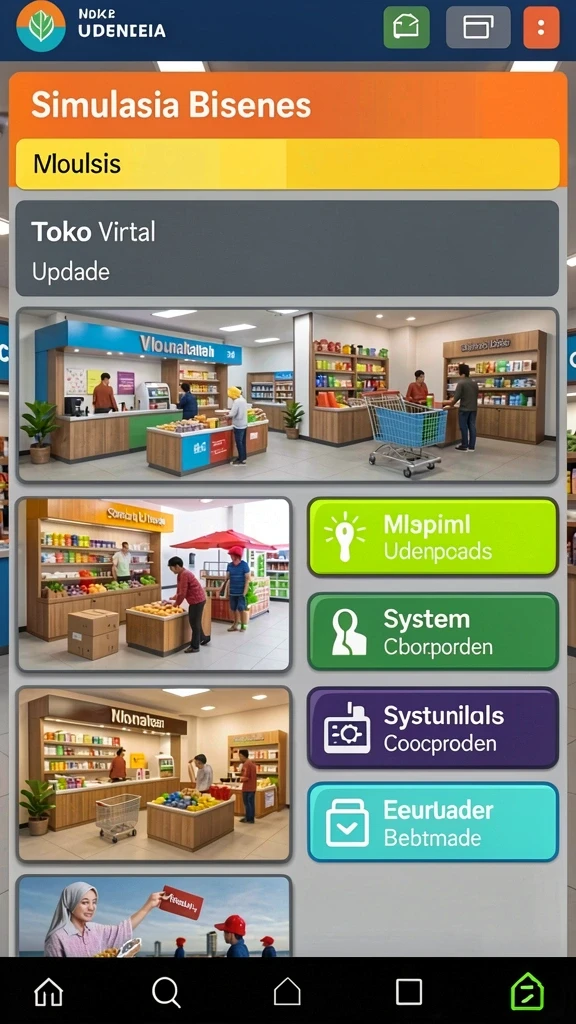Image resolution: width=576 pixels, height=1024 pixels.
Task: Go to the first home icon in bottom bar
Action: [49, 993]
